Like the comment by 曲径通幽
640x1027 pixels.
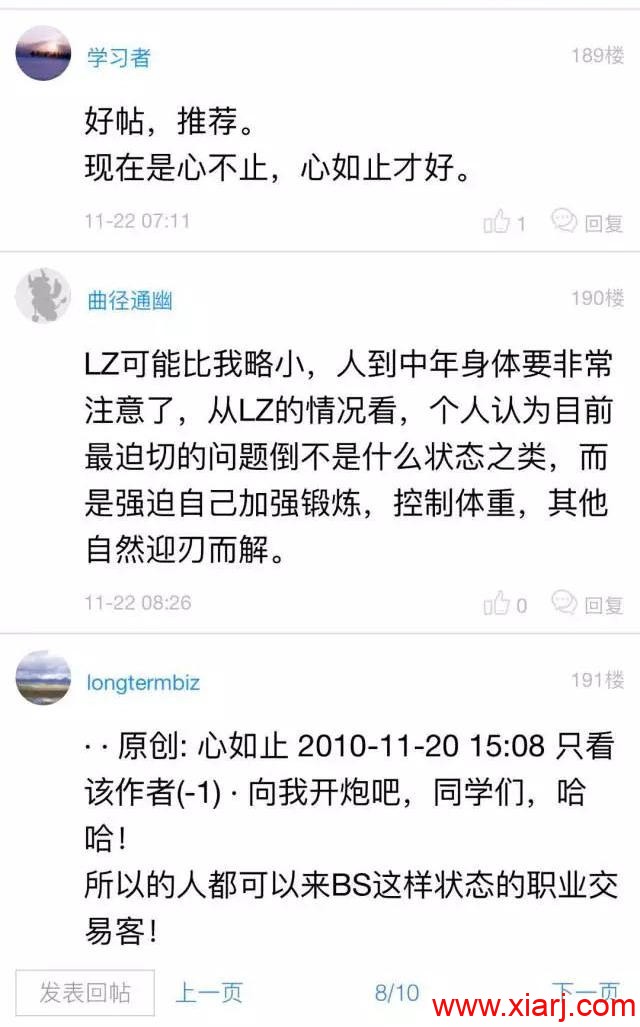(504, 604)
